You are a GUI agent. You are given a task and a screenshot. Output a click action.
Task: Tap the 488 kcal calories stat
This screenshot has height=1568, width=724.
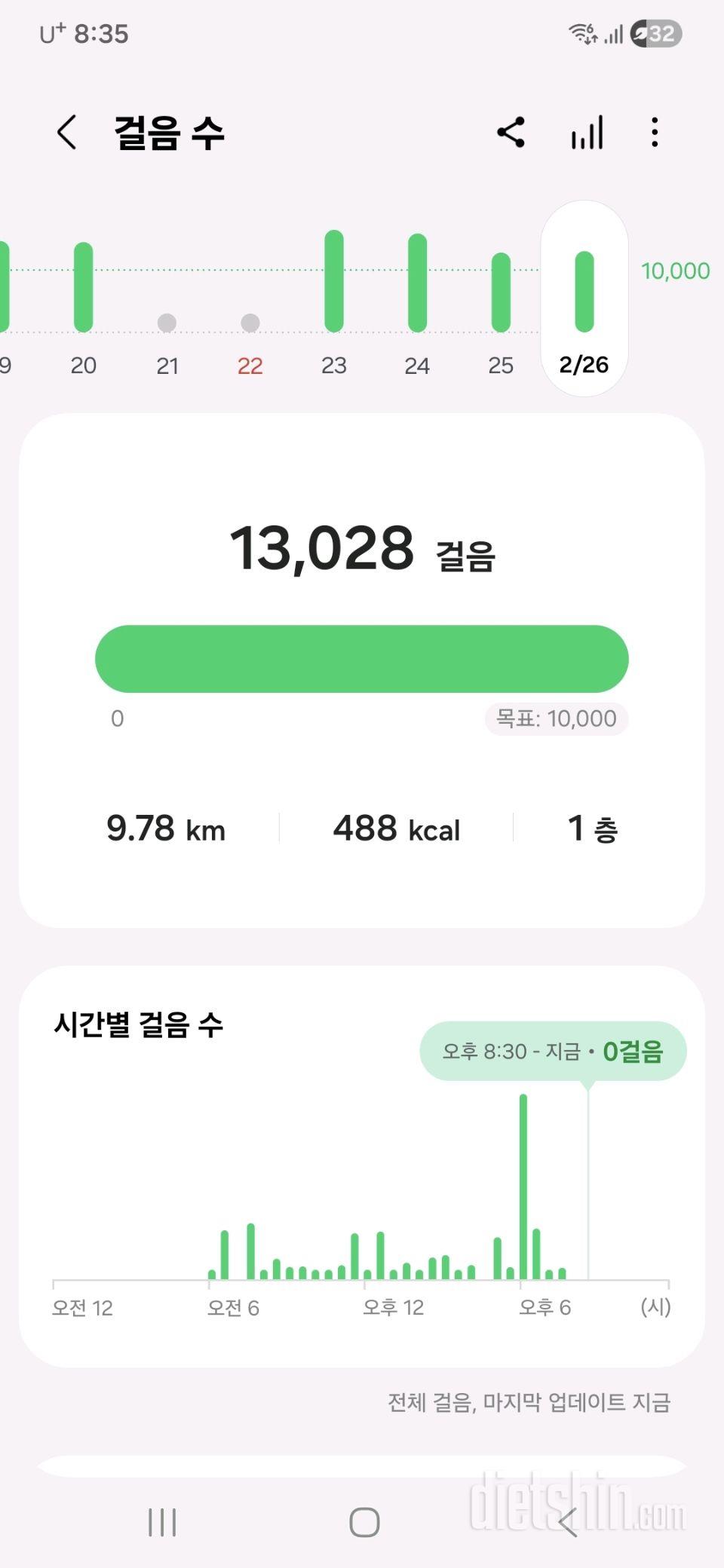[x=397, y=829]
